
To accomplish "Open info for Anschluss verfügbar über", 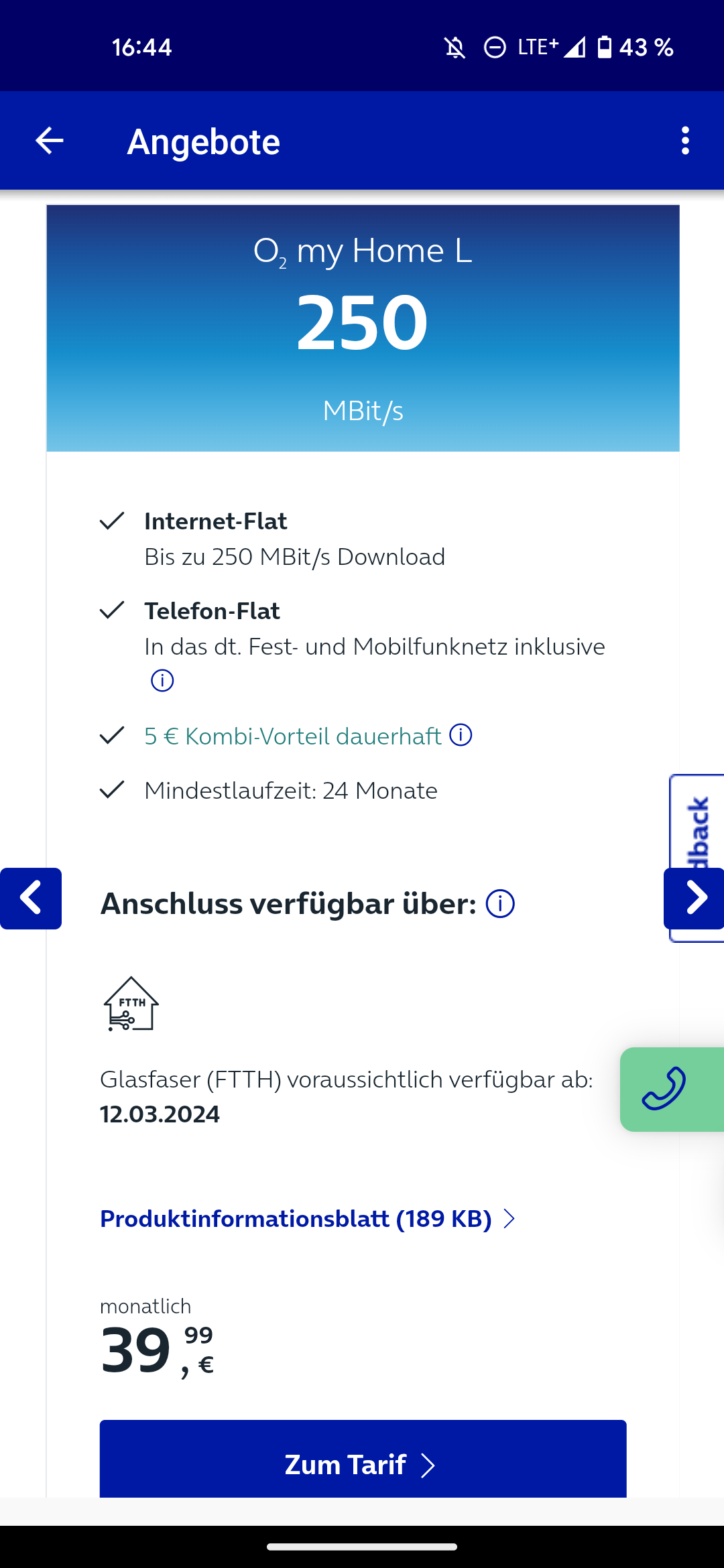I will coord(500,903).
